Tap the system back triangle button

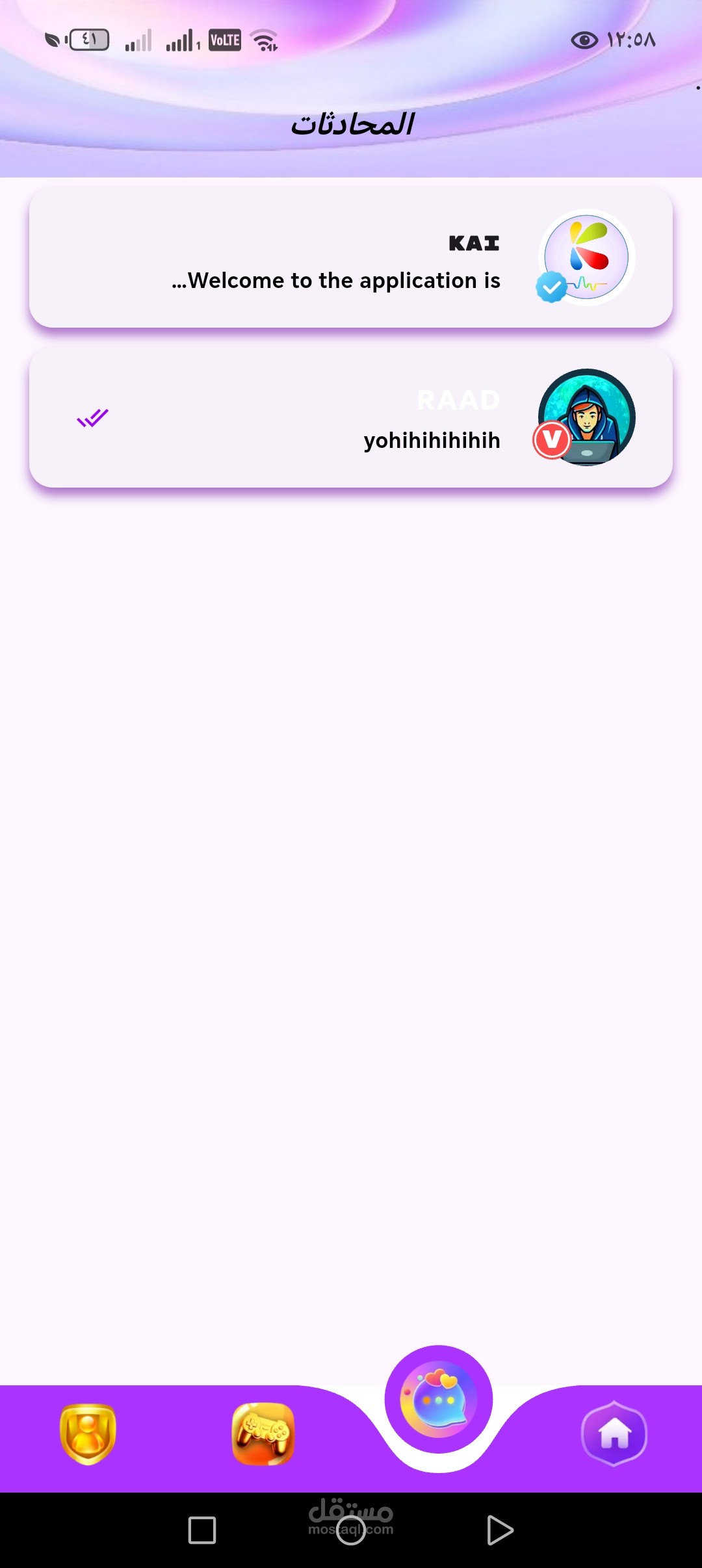coord(500,1530)
